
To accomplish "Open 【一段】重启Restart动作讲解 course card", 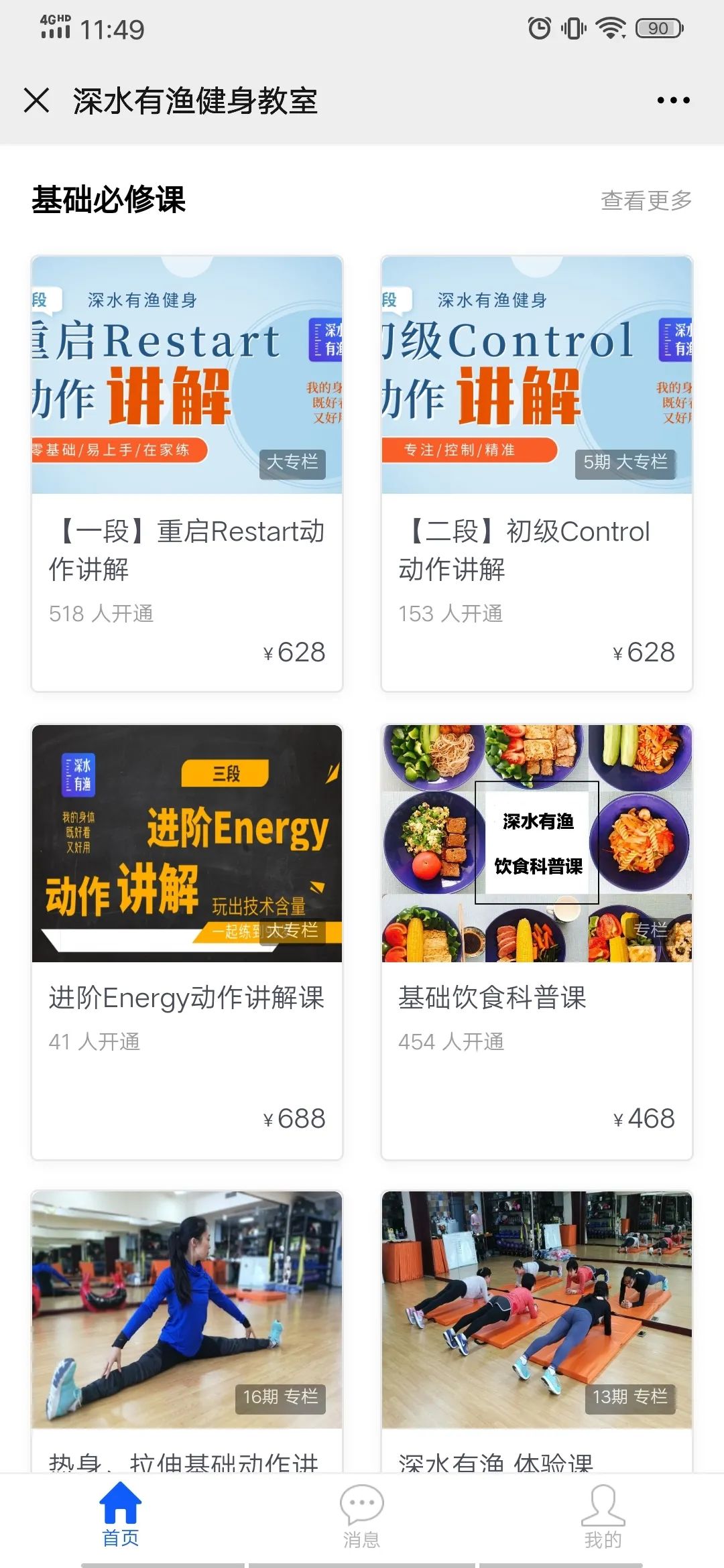I will point(186,469).
